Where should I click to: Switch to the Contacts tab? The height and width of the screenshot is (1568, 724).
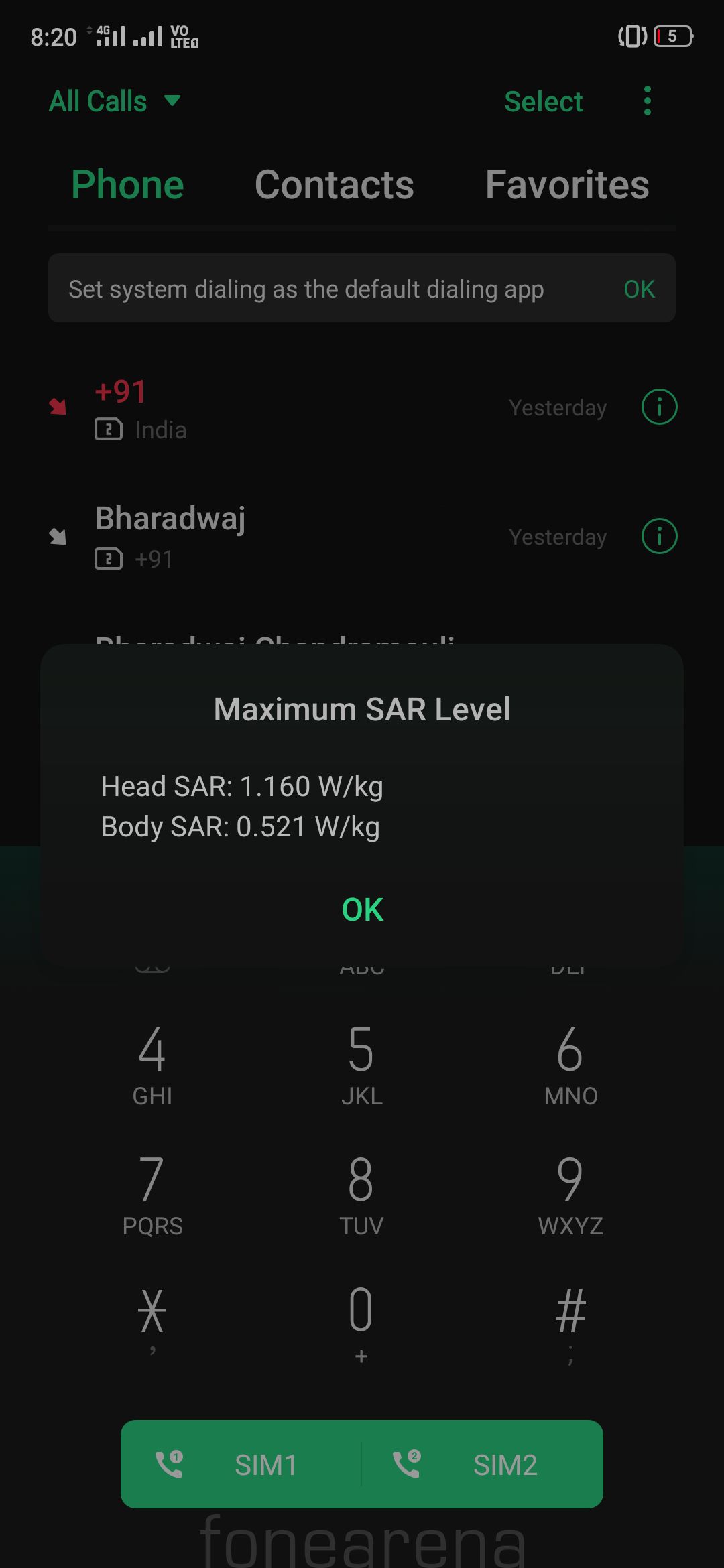[x=334, y=185]
